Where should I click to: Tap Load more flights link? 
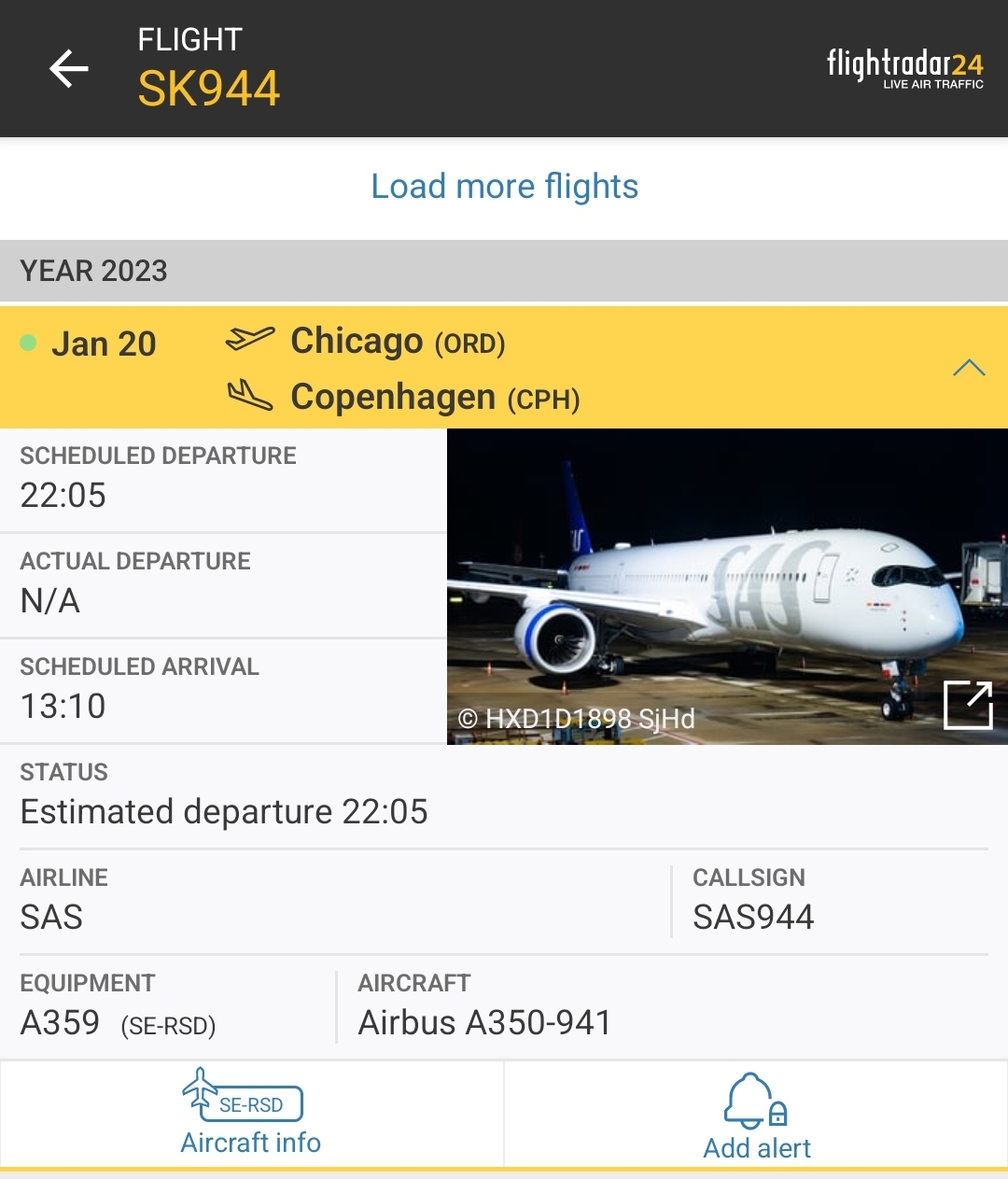(x=504, y=186)
